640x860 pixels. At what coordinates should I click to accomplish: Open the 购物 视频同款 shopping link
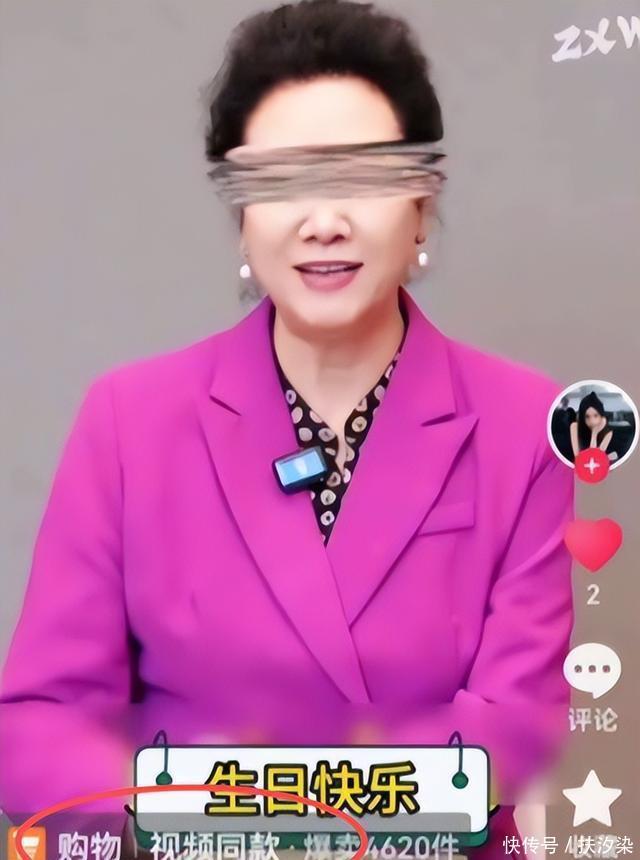236,845
